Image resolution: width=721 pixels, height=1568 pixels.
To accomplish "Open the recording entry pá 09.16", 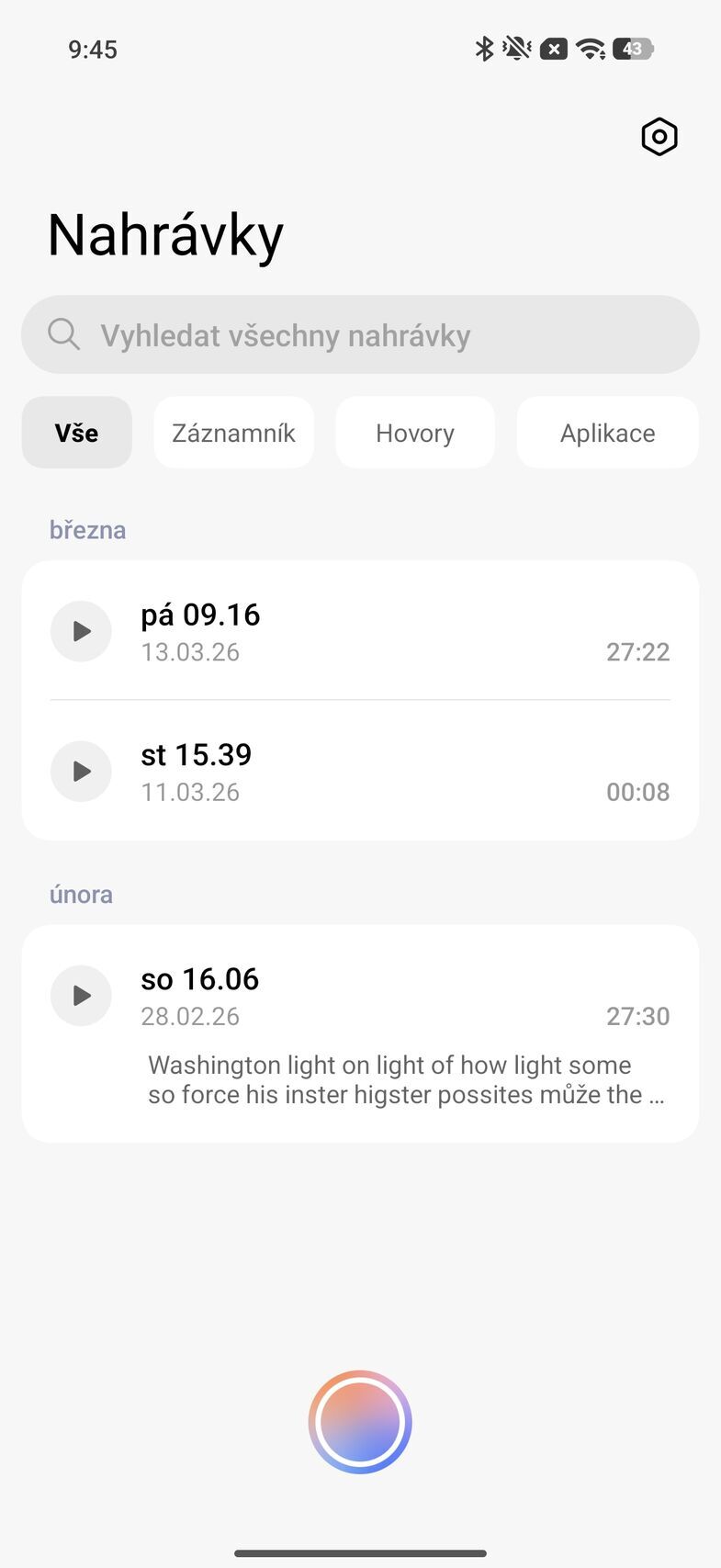I will pyautogui.click(x=367, y=631).
